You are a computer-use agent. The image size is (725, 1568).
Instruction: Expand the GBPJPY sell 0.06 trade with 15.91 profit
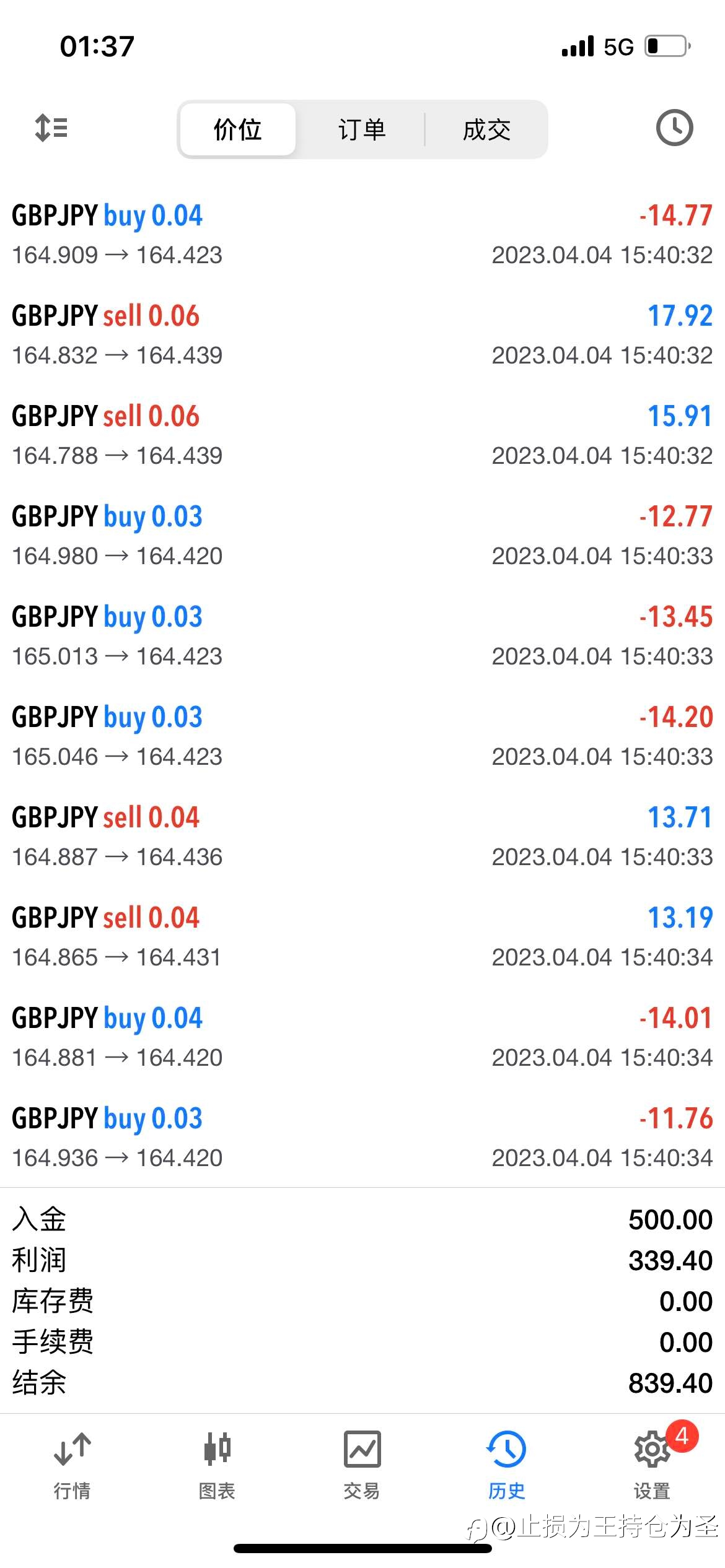click(362, 435)
